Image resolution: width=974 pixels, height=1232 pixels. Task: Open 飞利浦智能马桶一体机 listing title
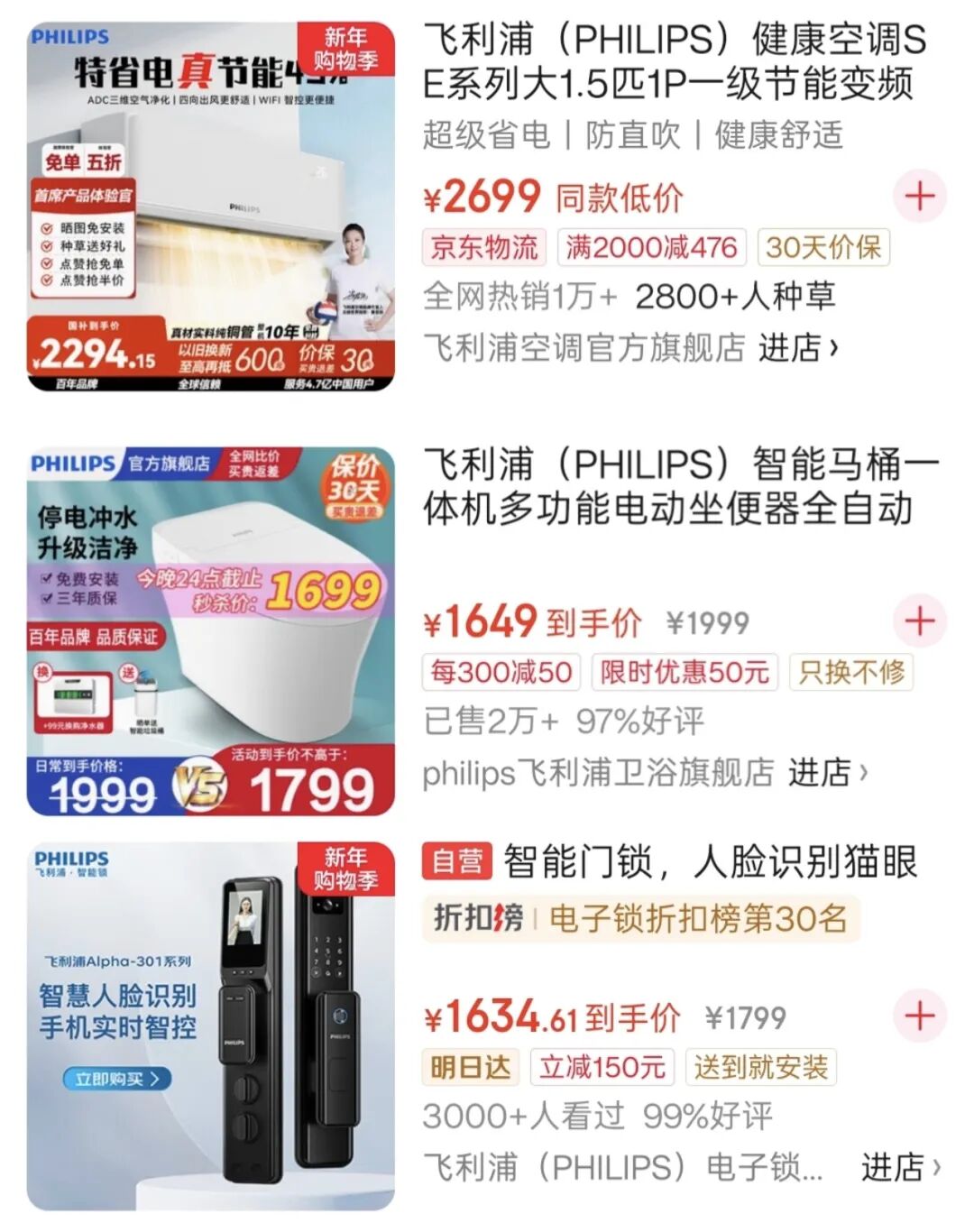tap(681, 487)
